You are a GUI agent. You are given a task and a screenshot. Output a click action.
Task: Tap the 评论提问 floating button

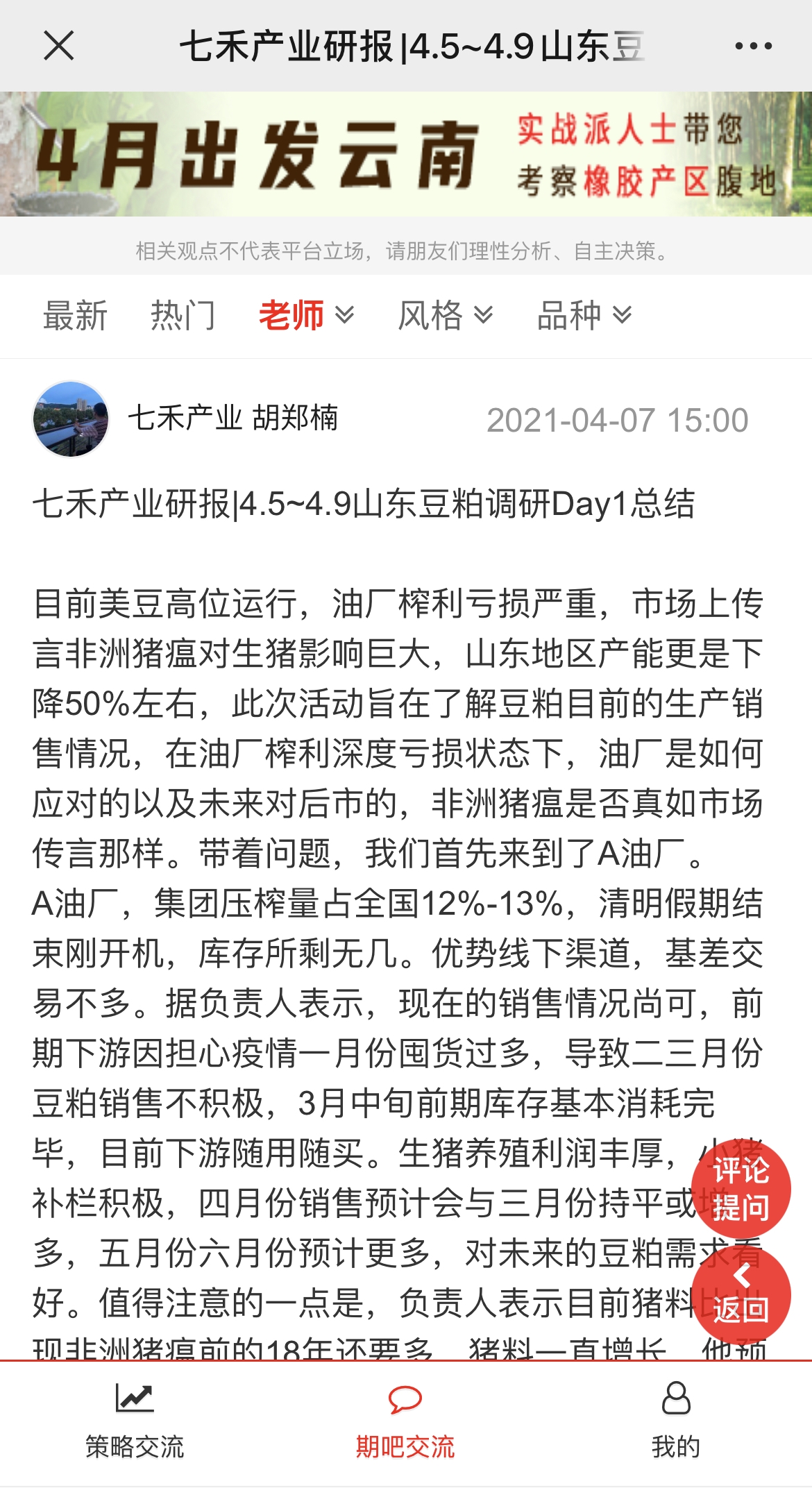(741, 1188)
